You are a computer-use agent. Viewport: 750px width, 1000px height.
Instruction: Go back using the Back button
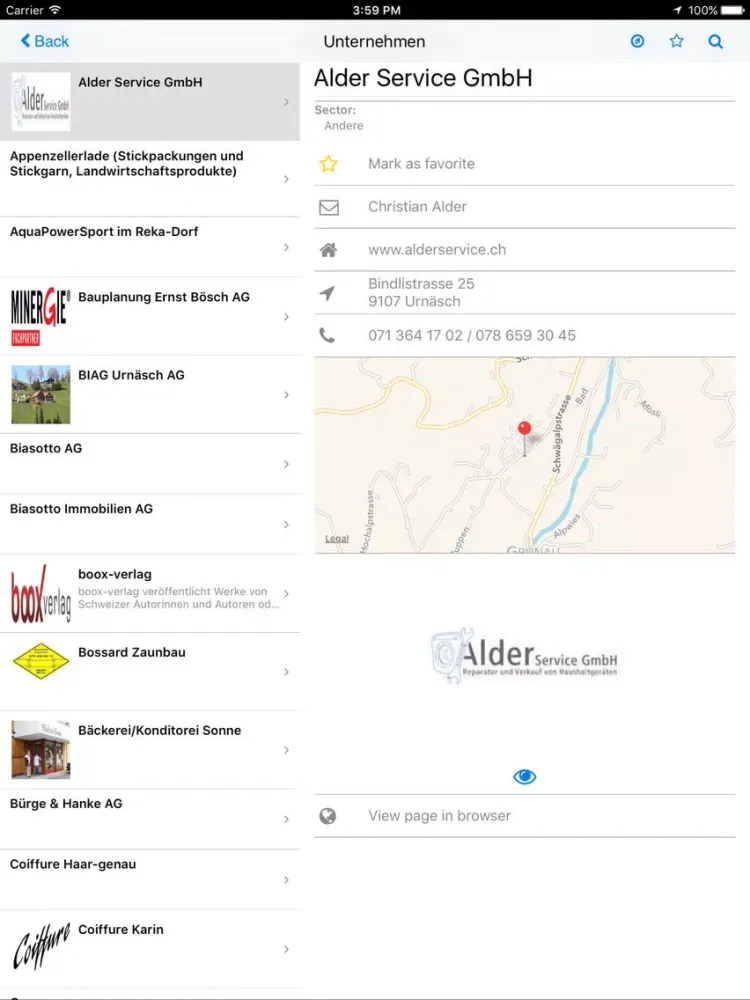pos(45,41)
